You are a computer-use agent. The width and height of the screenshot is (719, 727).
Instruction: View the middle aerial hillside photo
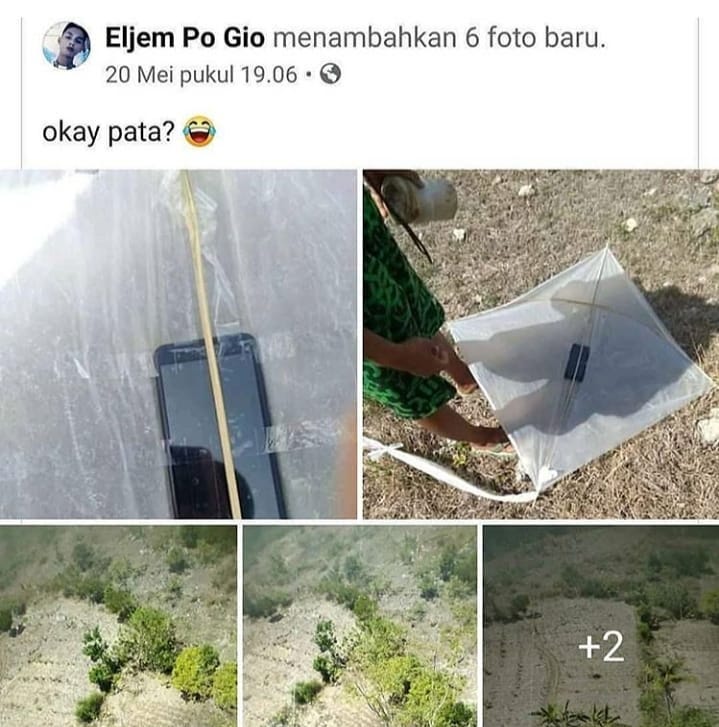point(359,626)
